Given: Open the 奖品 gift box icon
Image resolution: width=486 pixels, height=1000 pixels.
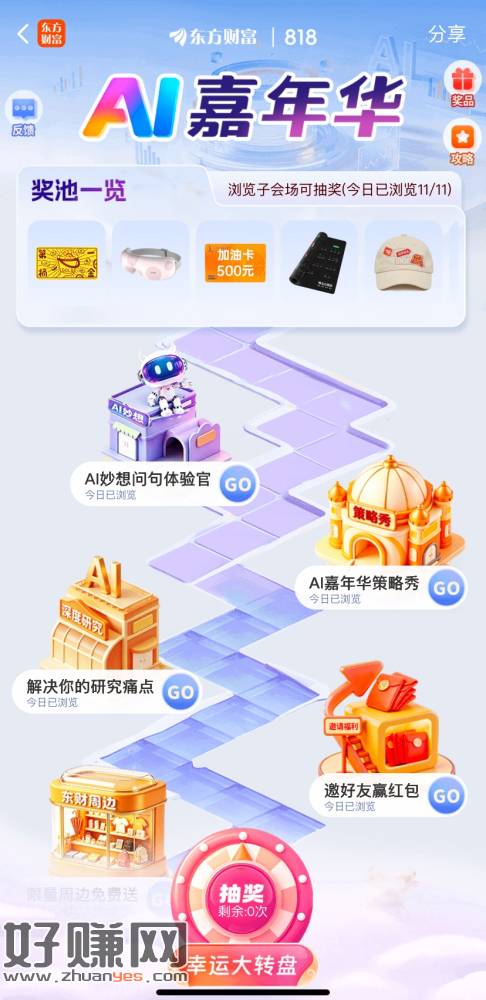Looking at the screenshot, I should coord(463,85).
